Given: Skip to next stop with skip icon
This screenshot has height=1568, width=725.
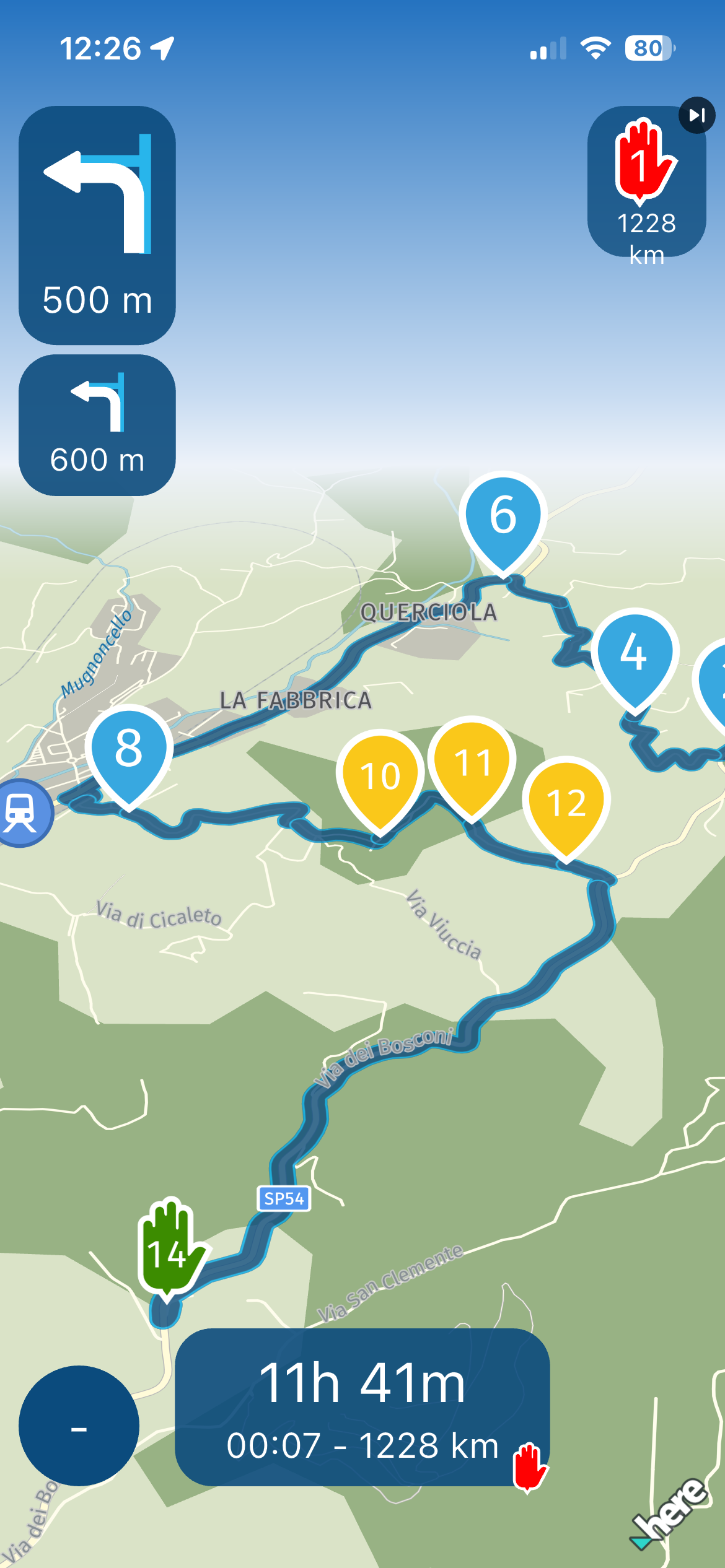Looking at the screenshot, I should [x=696, y=115].
